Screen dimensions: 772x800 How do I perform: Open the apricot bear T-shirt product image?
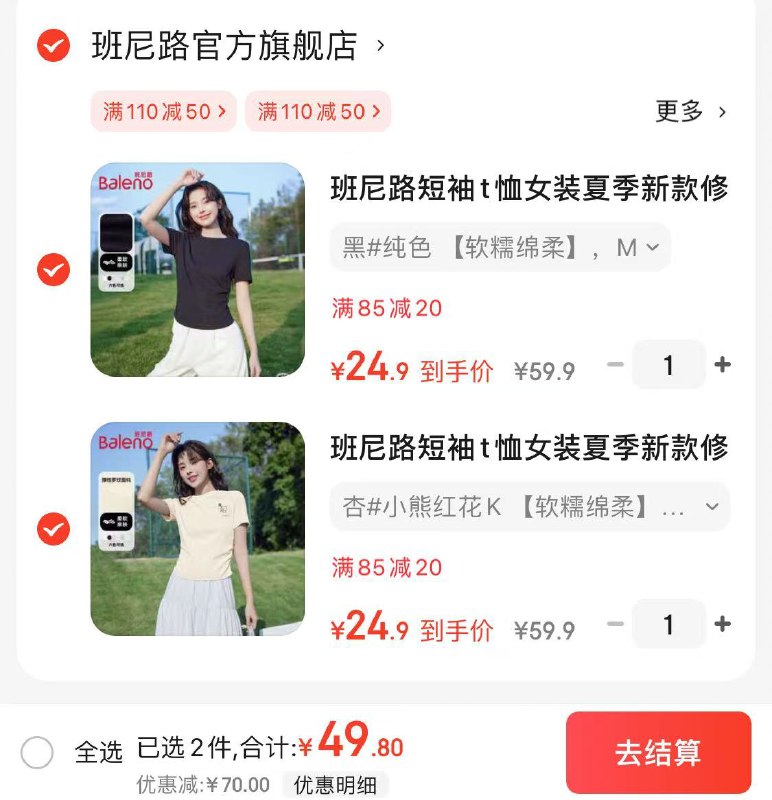pos(197,529)
